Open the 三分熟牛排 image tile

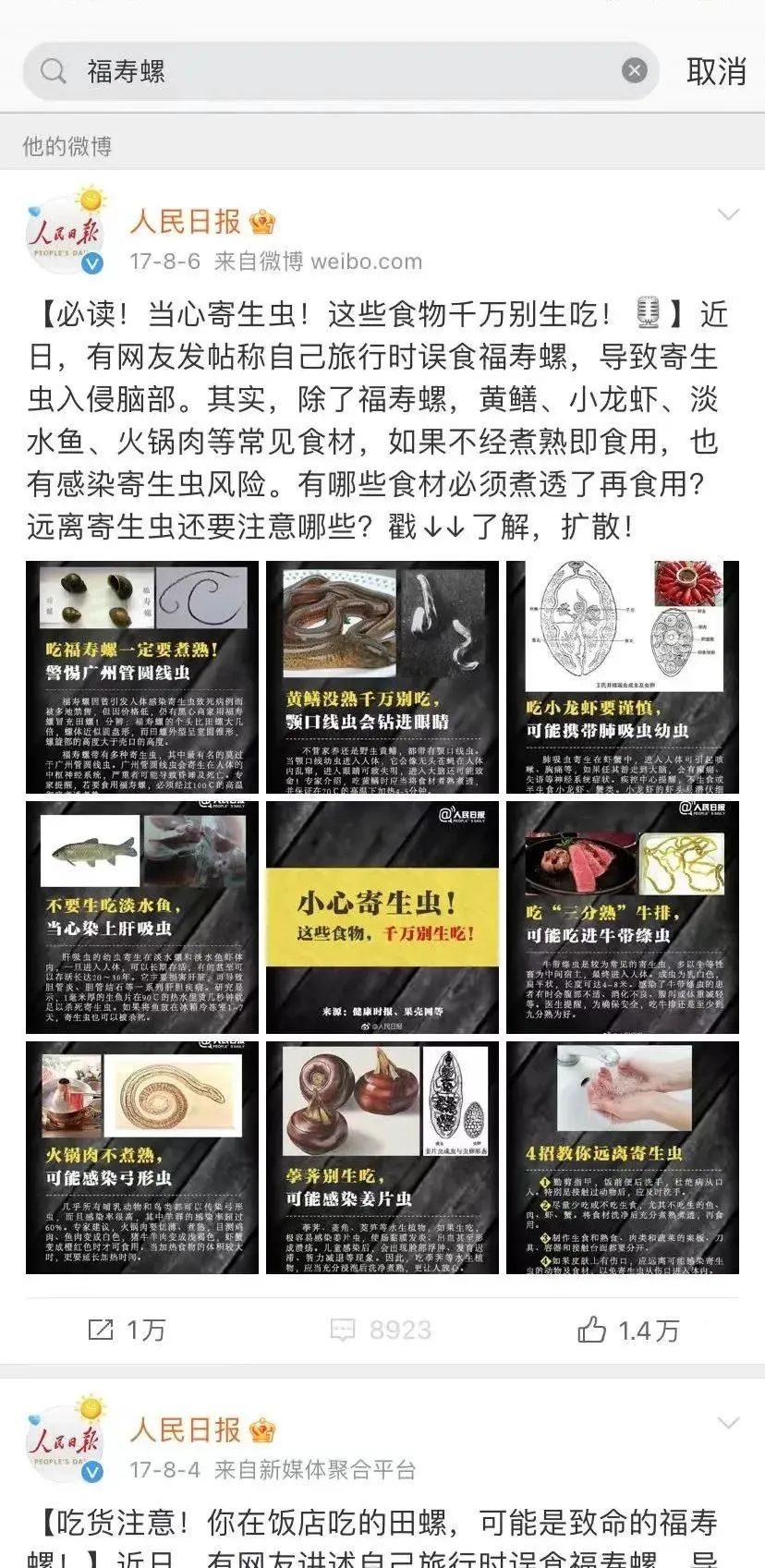(x=623, y=918)
